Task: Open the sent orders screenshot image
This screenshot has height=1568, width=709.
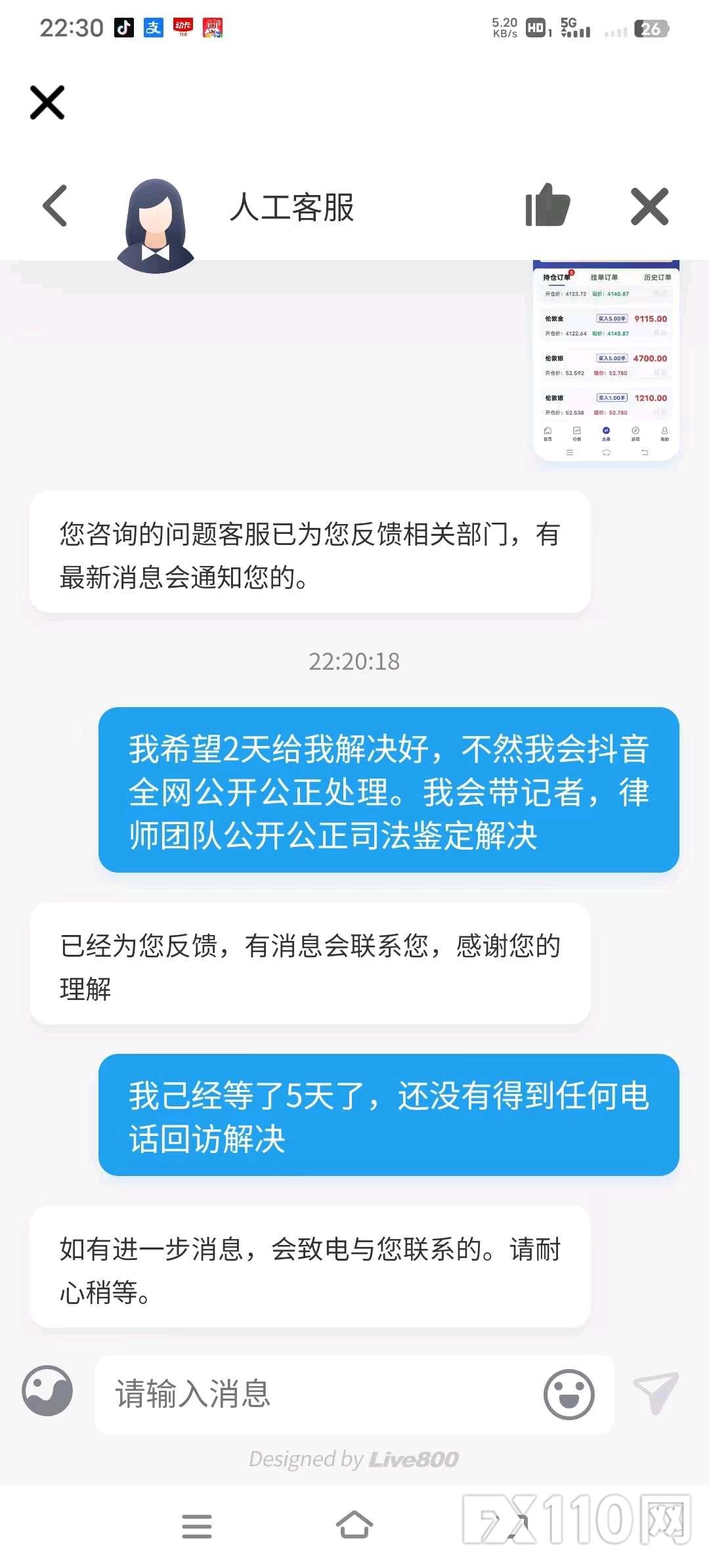Action: (605, 360)
